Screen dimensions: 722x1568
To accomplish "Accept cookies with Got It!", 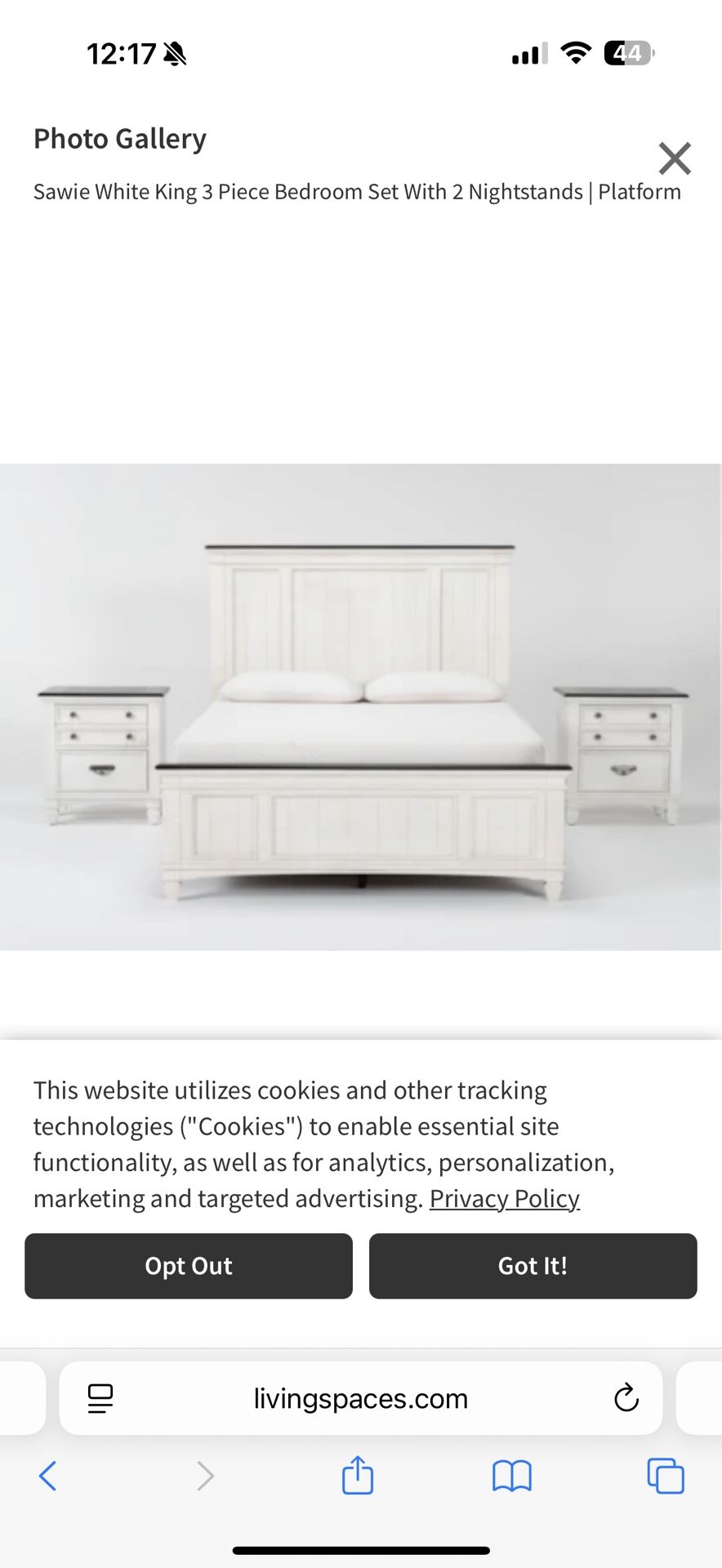I will point(533,1266).
